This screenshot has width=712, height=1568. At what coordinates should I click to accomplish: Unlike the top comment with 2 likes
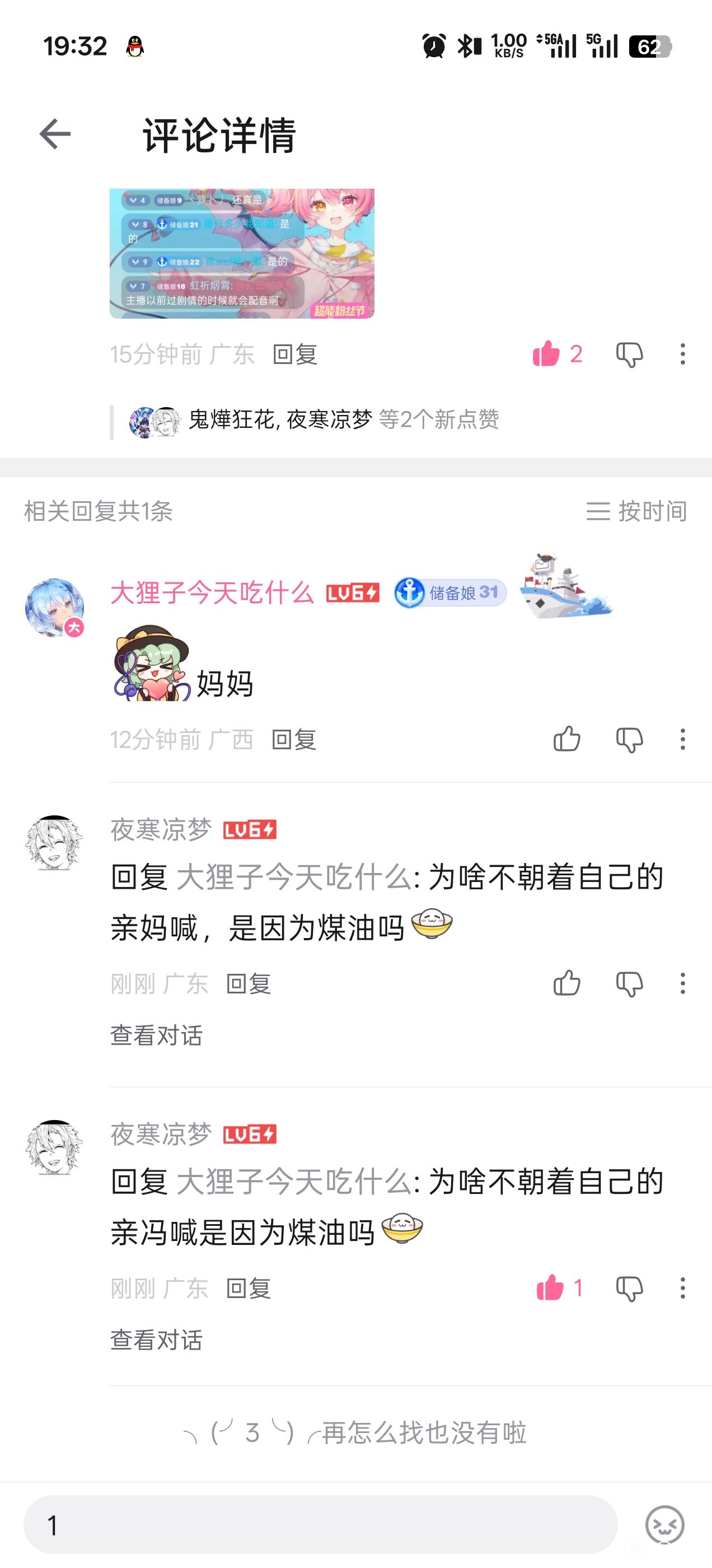pyautogui.click(x=558, y=354)
